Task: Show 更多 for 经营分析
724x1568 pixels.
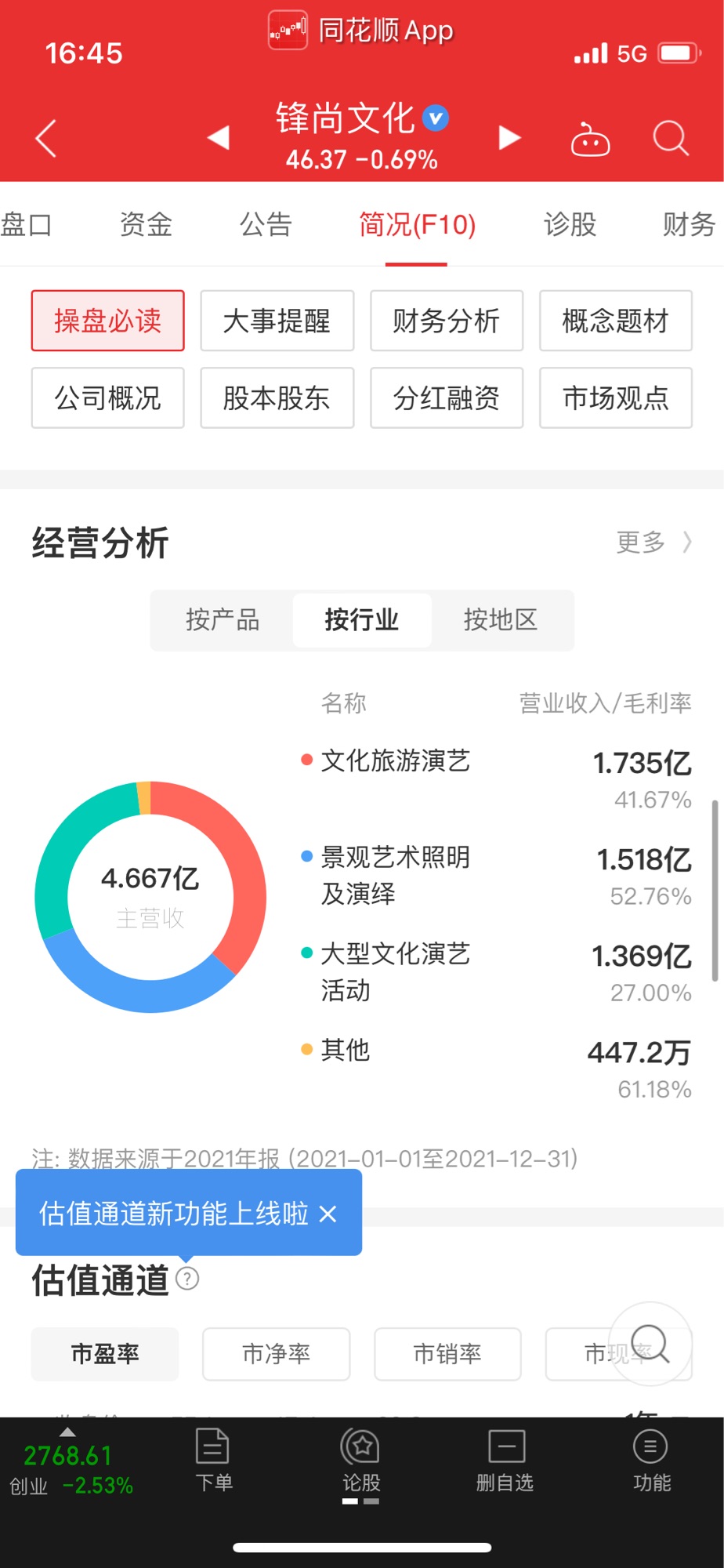Action: pos(653,542)
